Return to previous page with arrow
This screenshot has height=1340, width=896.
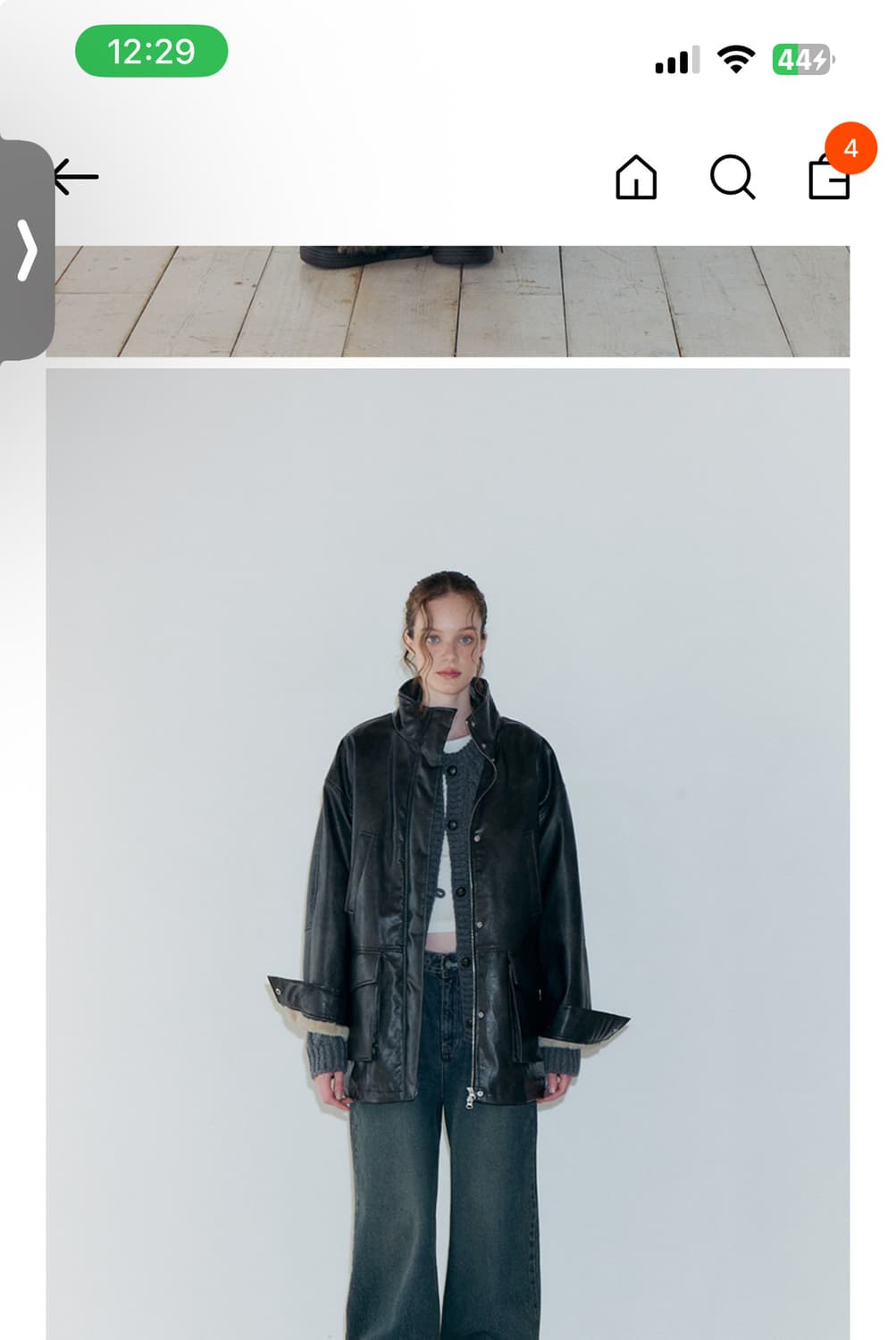(76, 176)
